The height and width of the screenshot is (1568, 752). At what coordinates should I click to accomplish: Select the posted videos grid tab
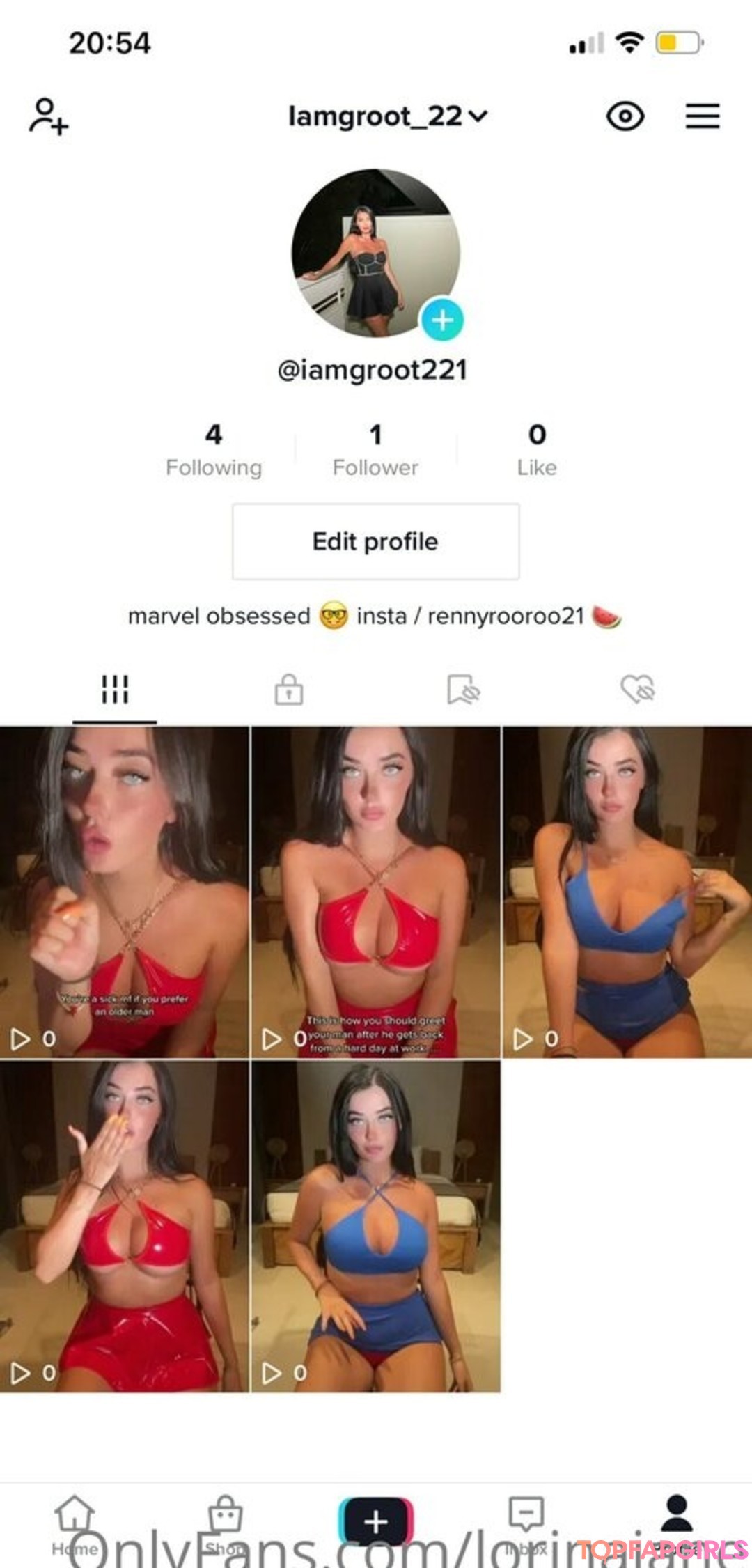point(115,690)
